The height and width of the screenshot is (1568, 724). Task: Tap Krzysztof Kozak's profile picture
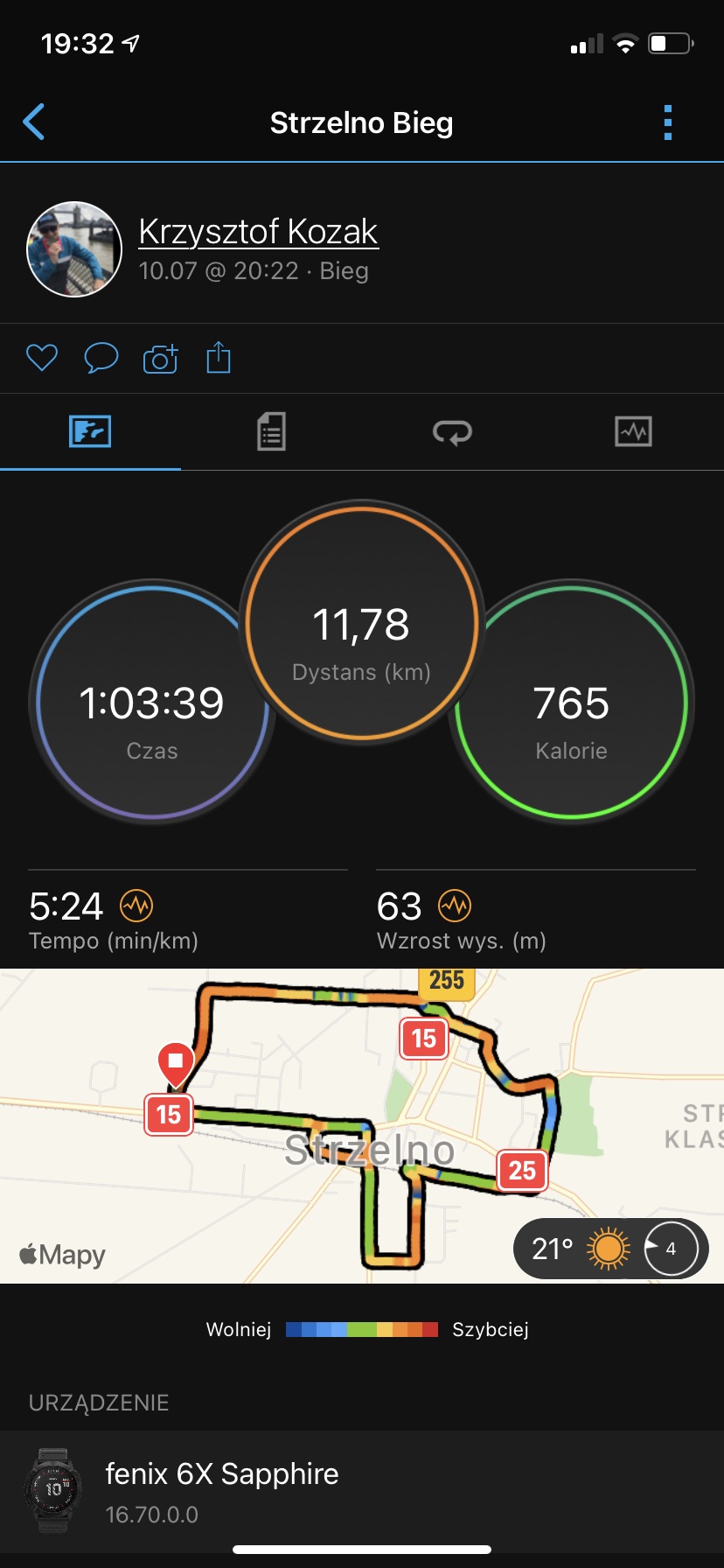[x=74, y=249]
